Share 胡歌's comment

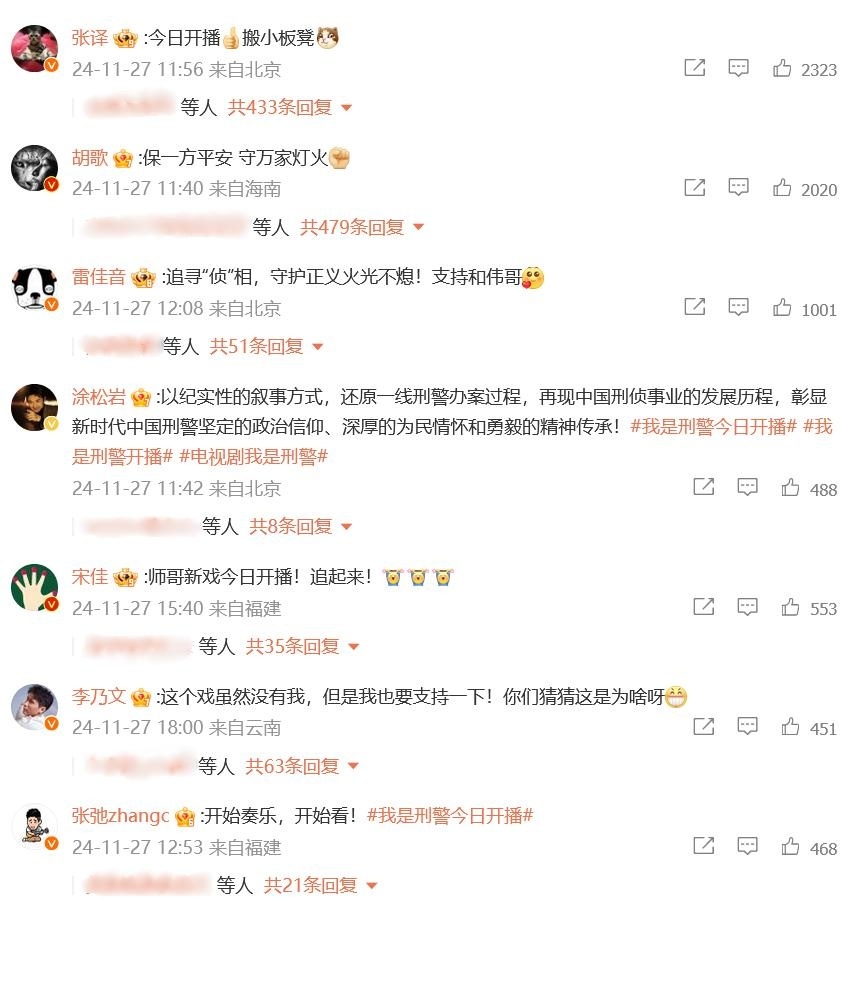click(x=694, y=187)
